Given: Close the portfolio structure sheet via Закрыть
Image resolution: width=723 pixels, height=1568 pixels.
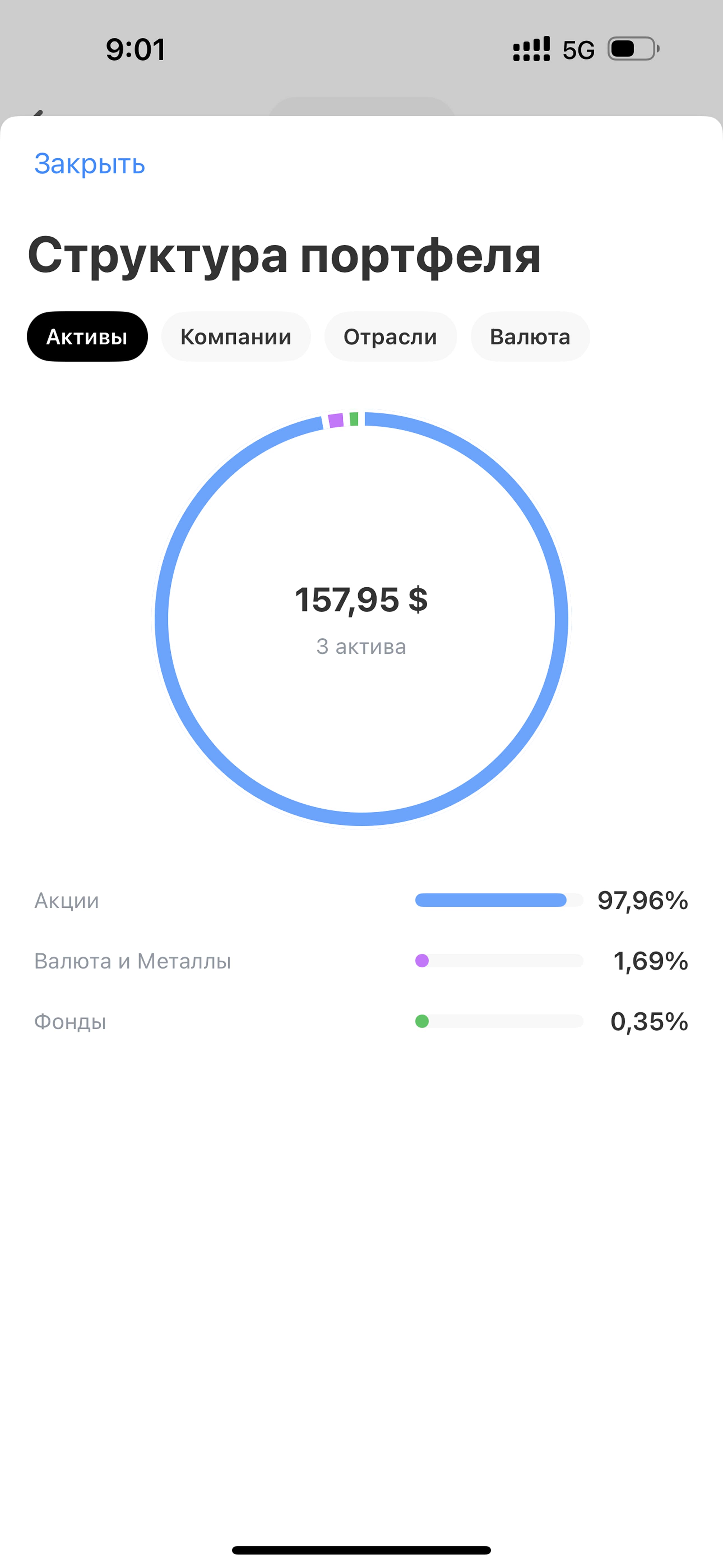Looking at the screenshot, I should (x=89, y=164).
